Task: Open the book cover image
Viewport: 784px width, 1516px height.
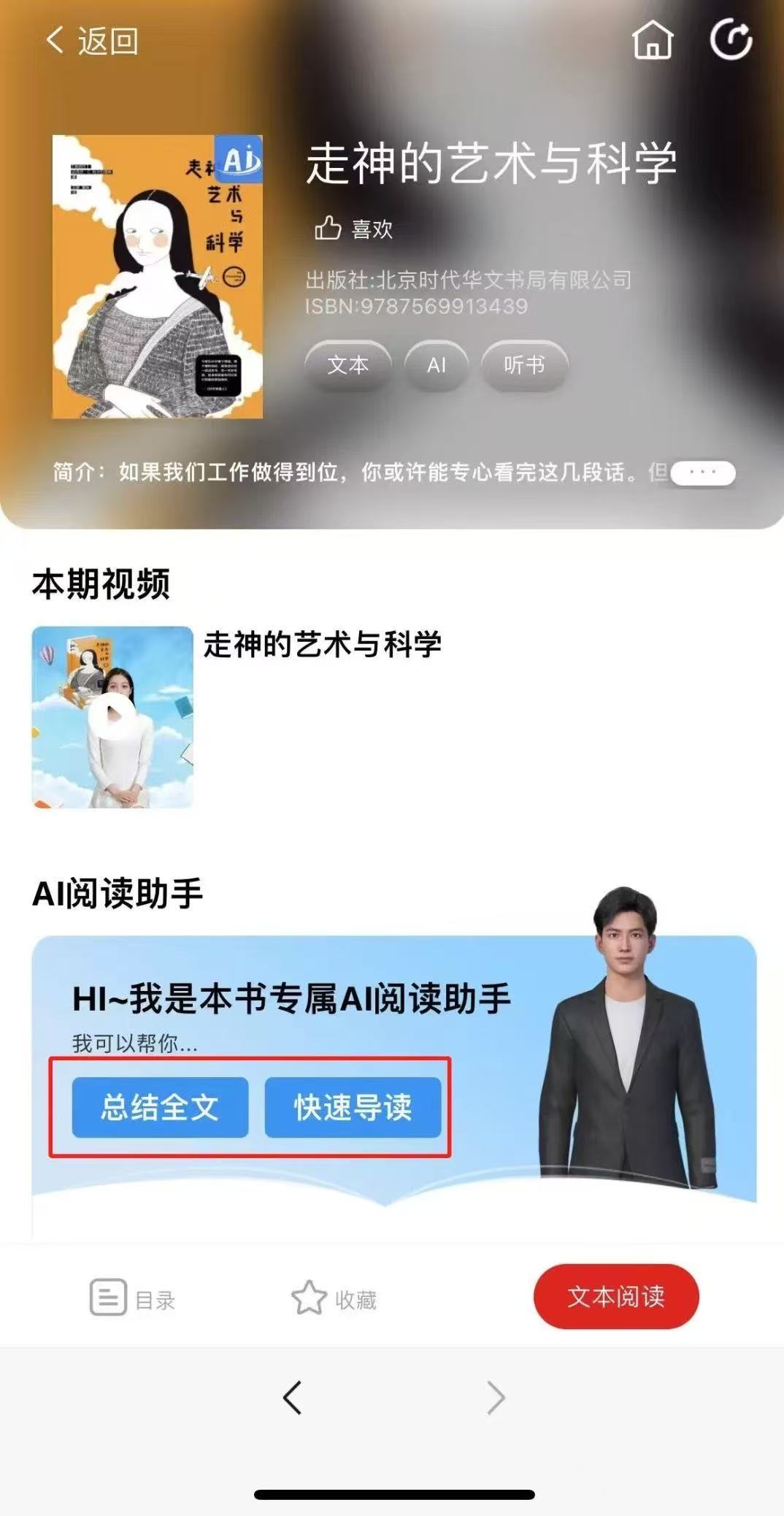Action: tap(157, 276)
